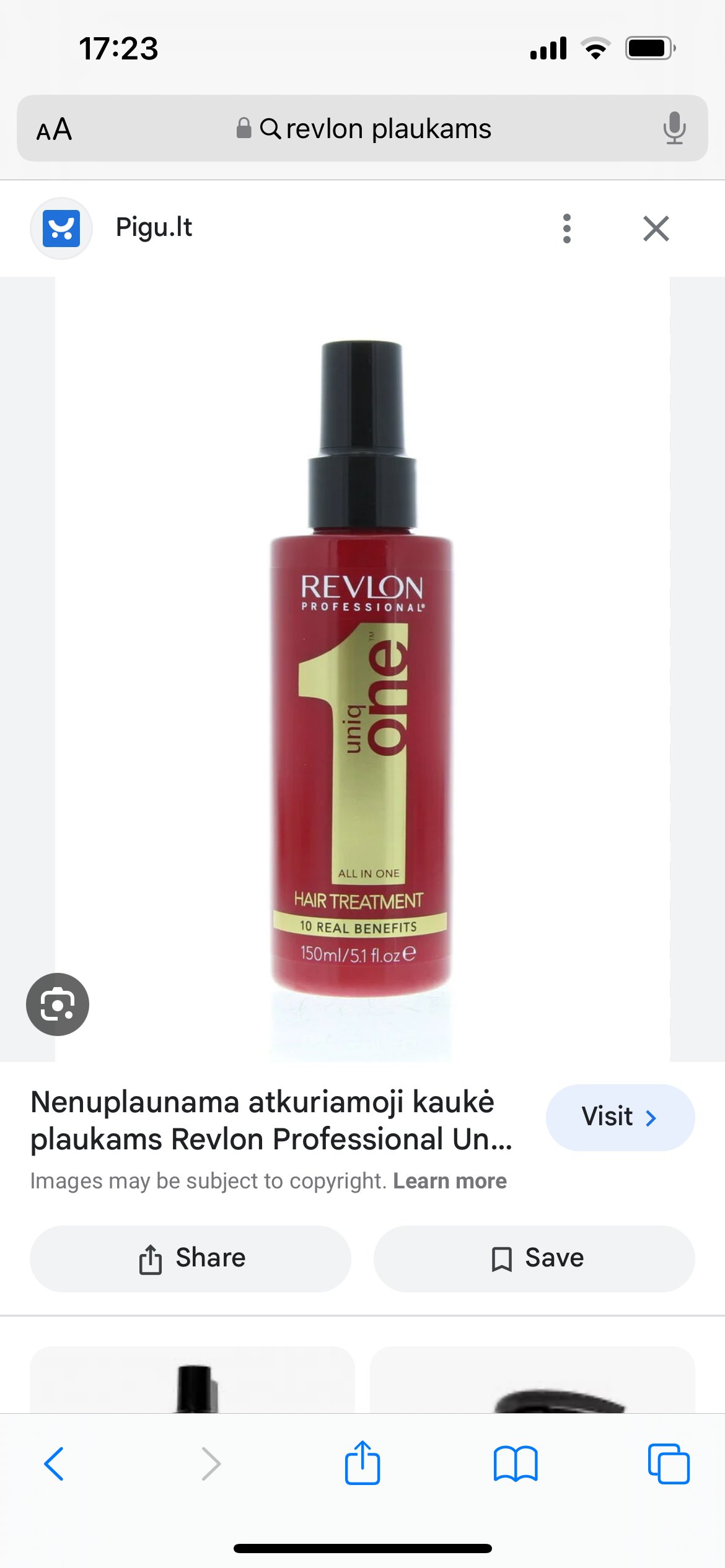
Task: Save this image to collections
Action: [534, 1258]
